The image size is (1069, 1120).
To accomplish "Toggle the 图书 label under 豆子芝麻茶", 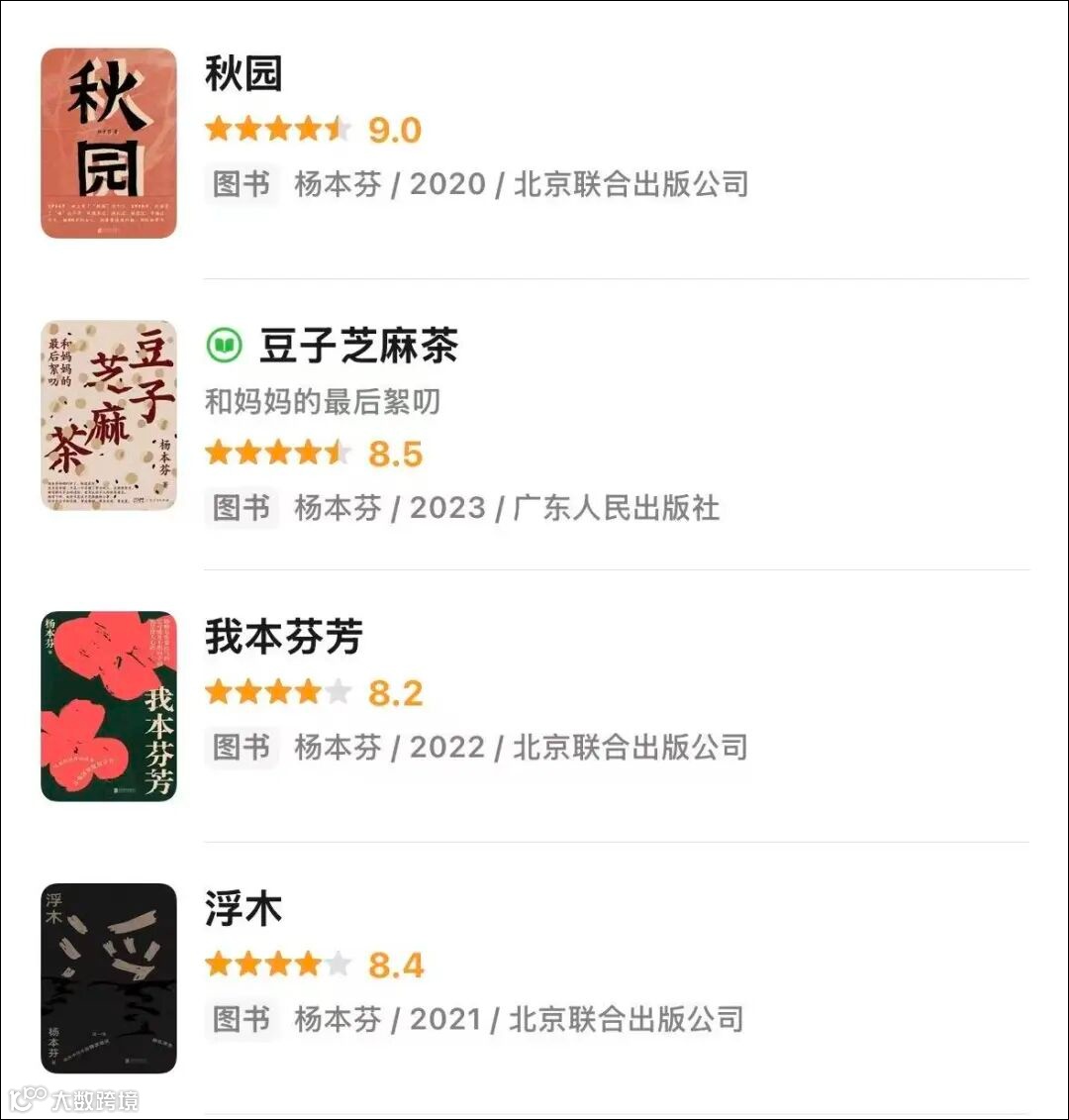I will tap(241, 507).
